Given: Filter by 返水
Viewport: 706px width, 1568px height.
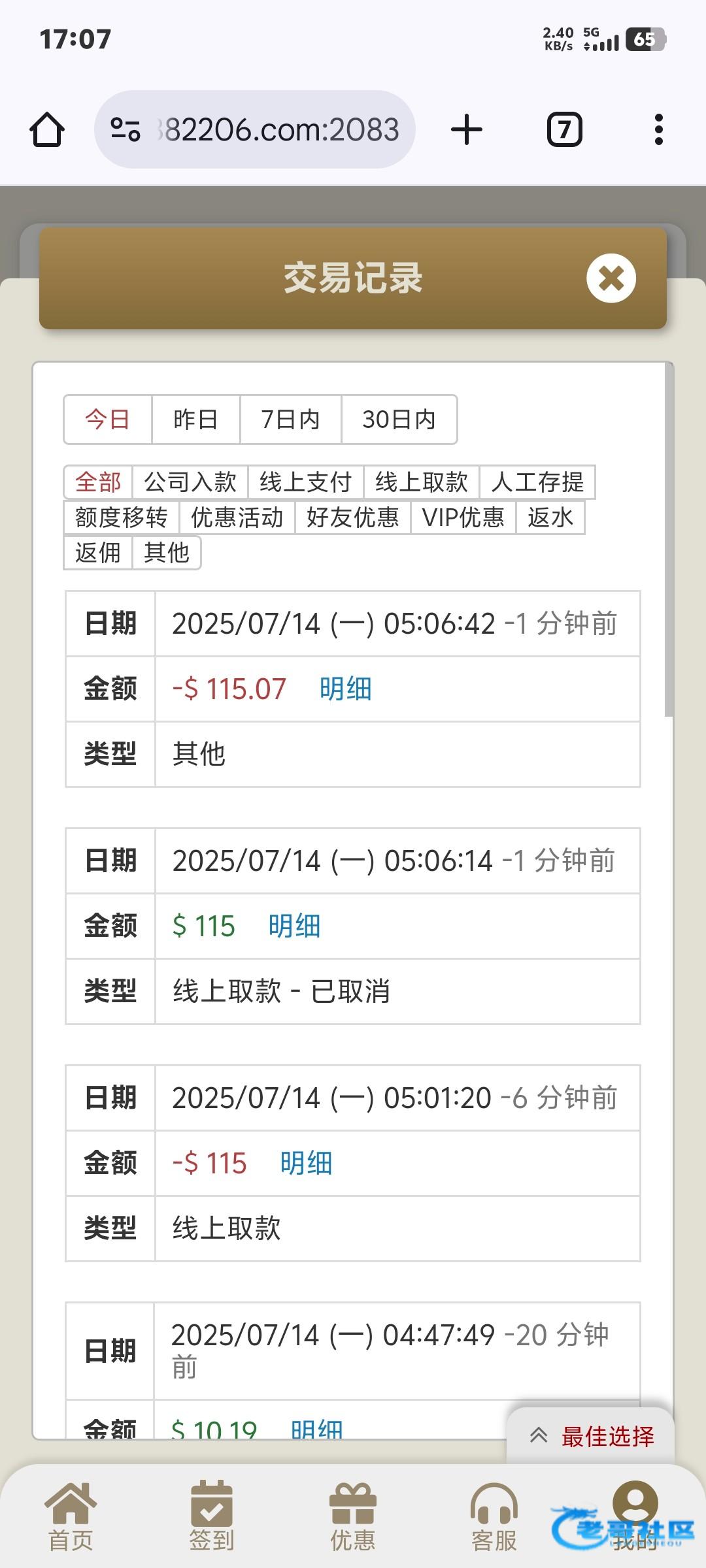Looking at the screenshot, I should [550, 517].
